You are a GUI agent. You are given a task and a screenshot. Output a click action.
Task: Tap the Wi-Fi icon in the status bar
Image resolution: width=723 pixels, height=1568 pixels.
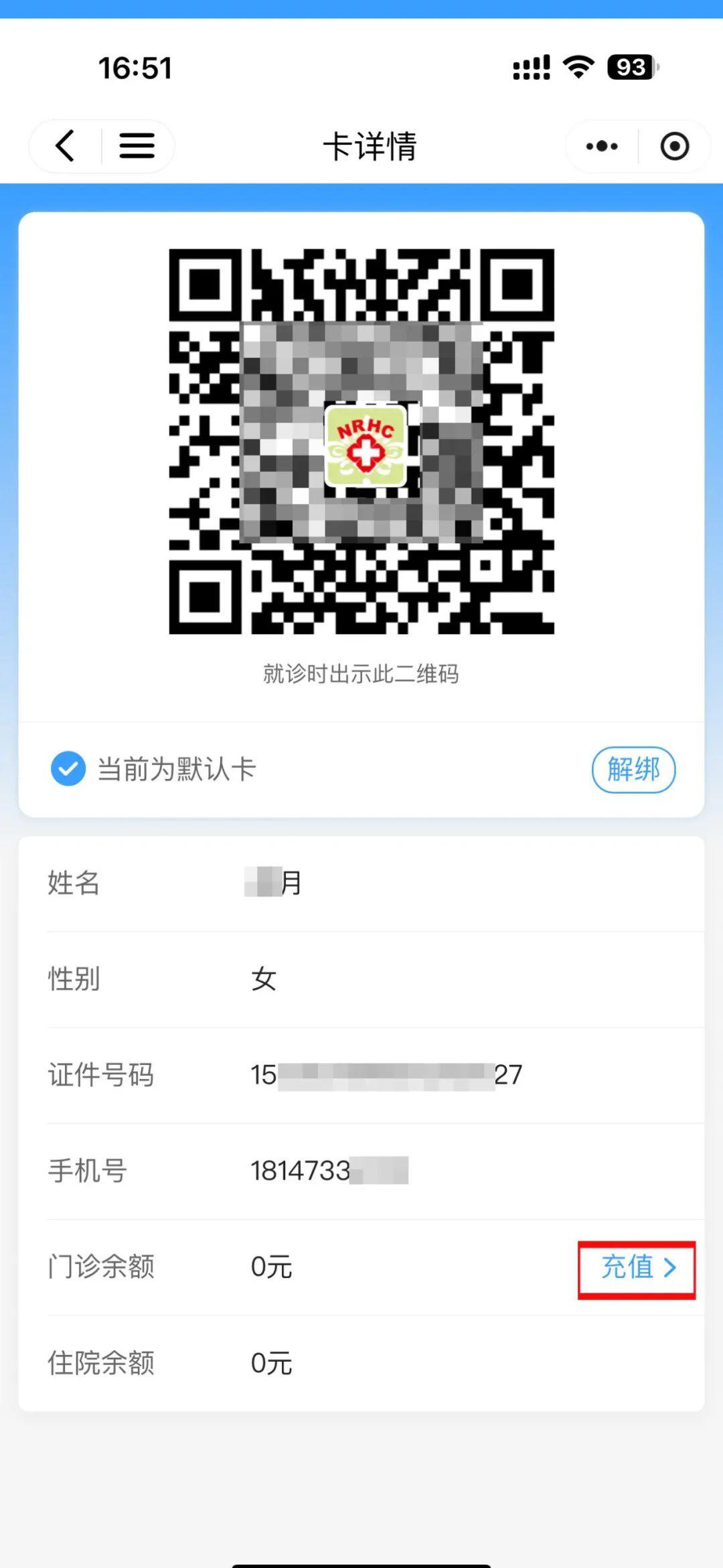[577, 65]
